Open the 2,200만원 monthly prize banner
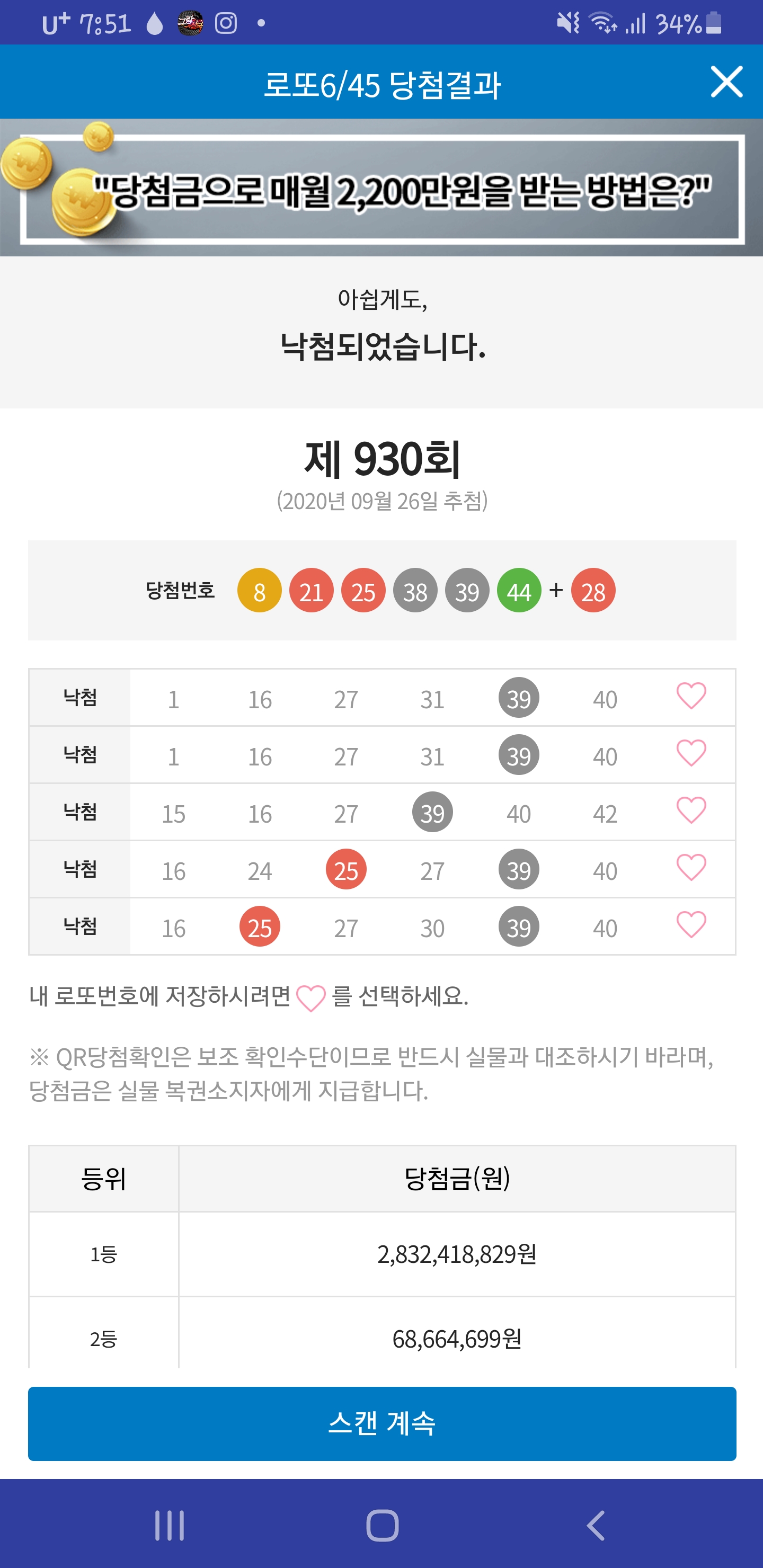 pos(381,189)
